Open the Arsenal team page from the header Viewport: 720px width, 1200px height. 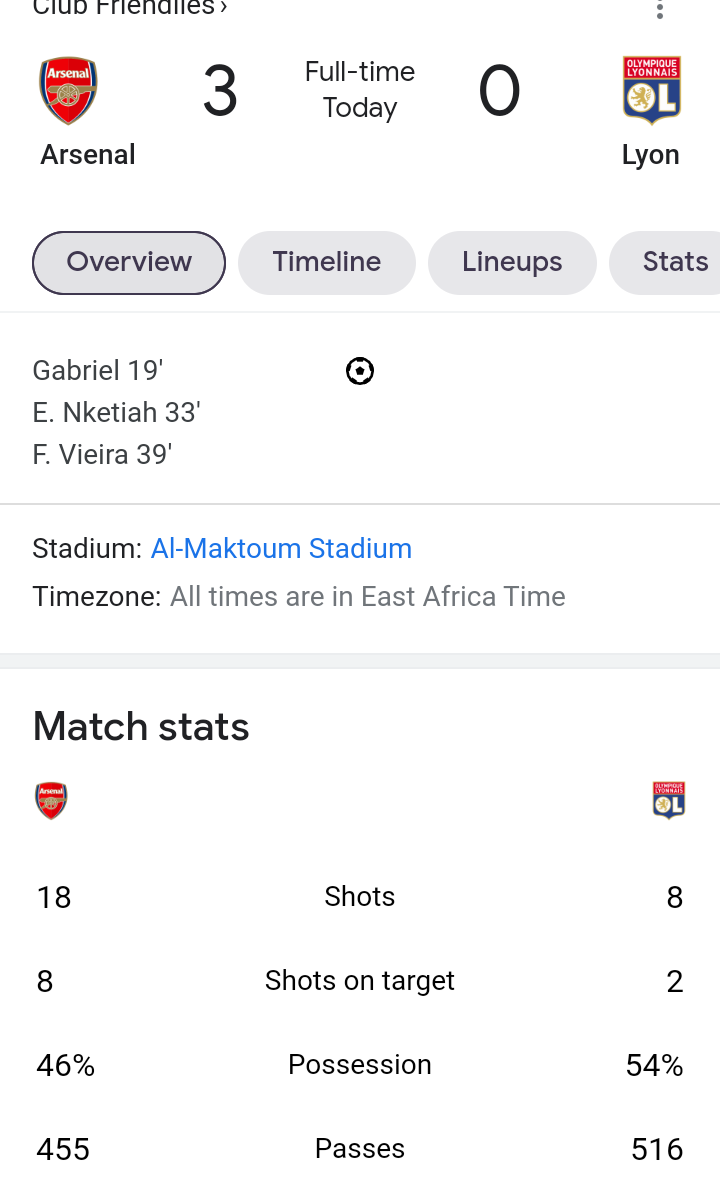coord(88,112)
